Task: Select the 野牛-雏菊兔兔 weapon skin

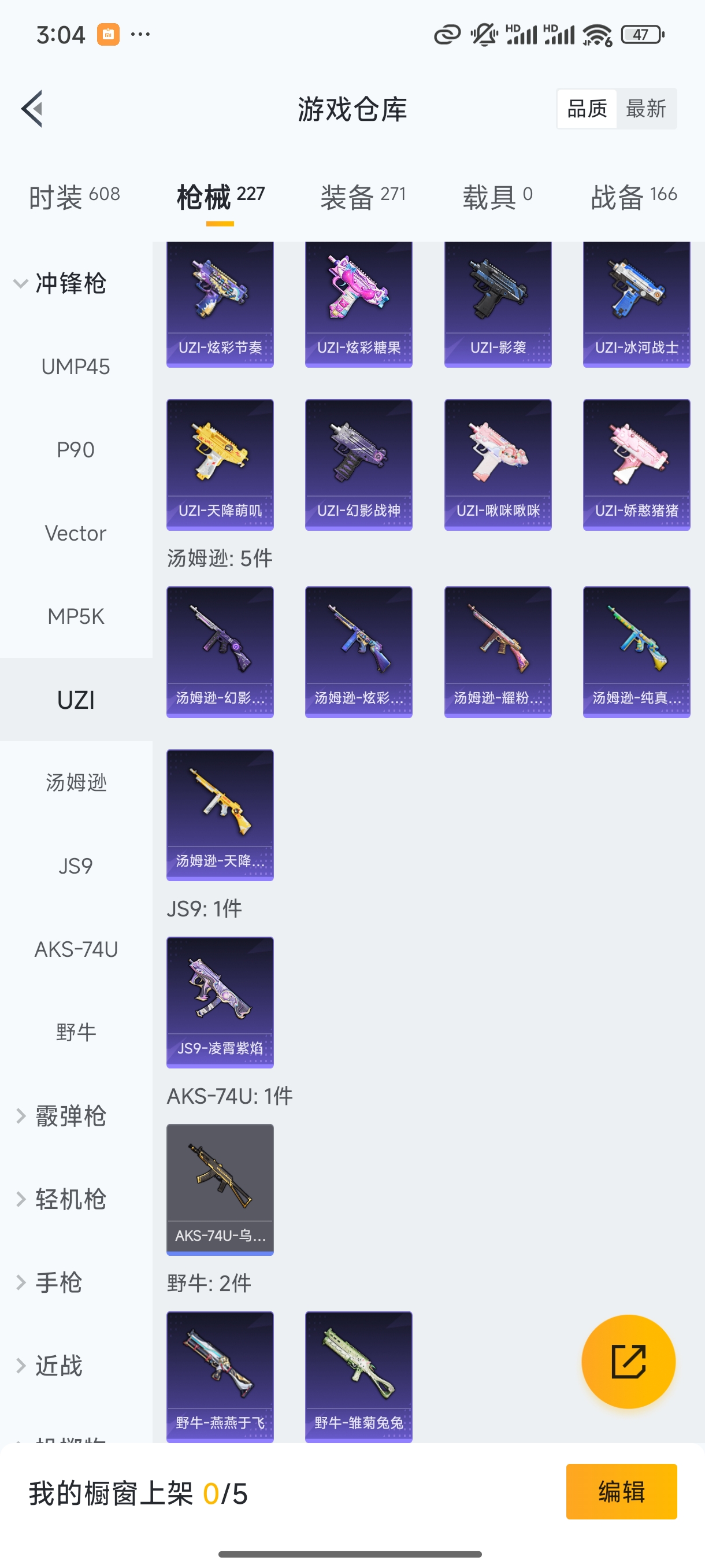Action: click(x=358, y=1377)
